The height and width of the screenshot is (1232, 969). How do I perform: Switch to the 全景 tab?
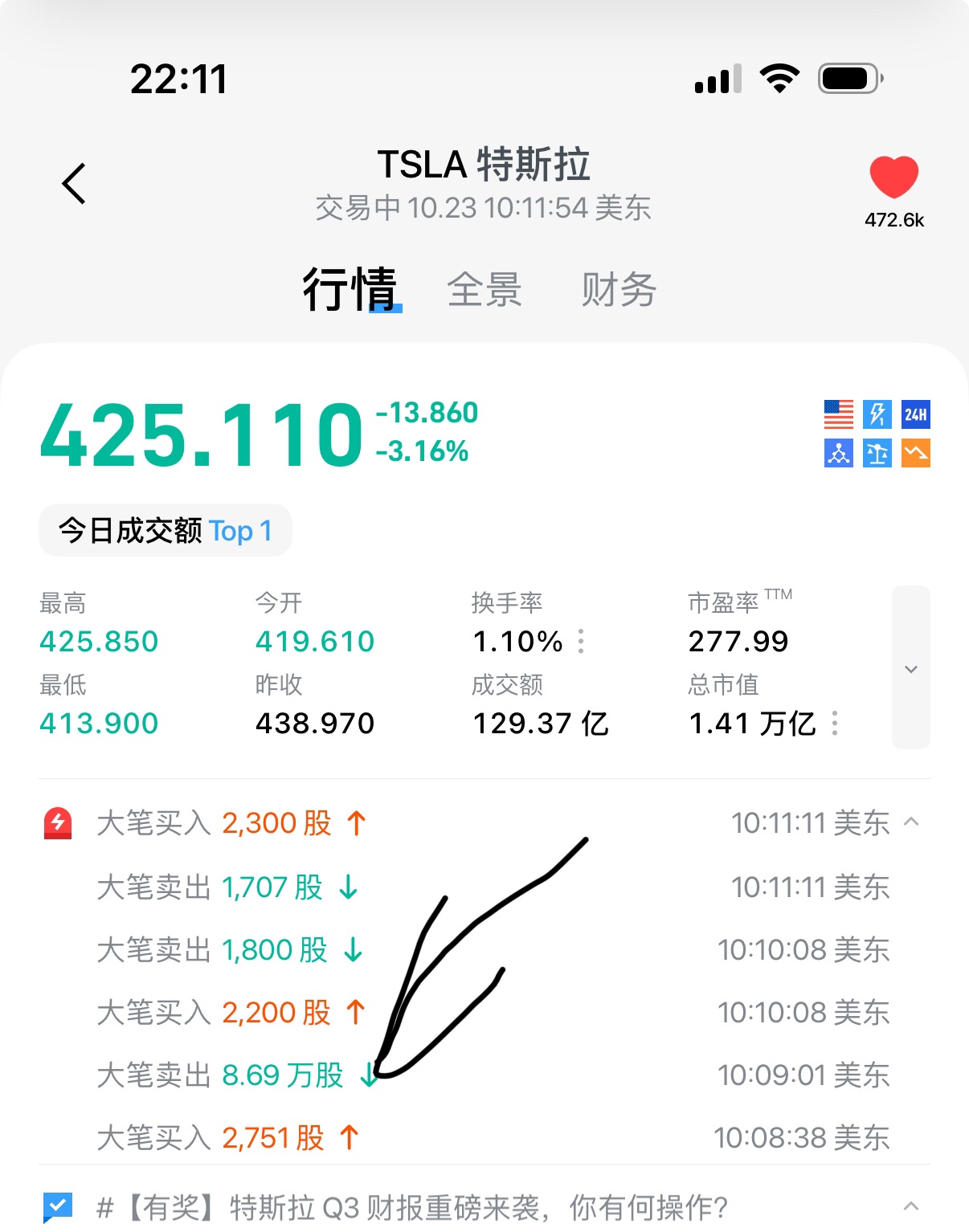click(x=484, y=290)
